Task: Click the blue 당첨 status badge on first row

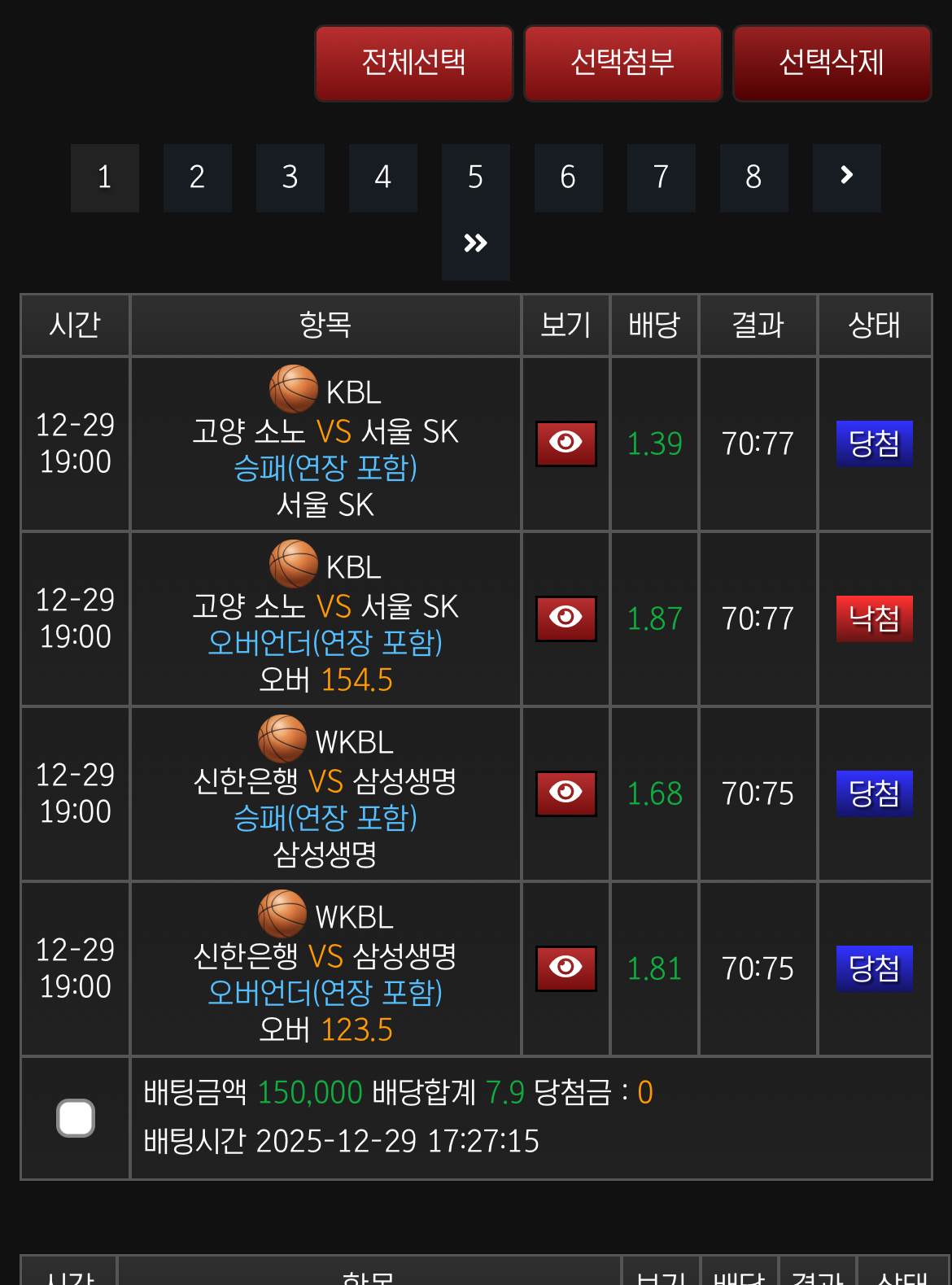Action: [873, 444]
